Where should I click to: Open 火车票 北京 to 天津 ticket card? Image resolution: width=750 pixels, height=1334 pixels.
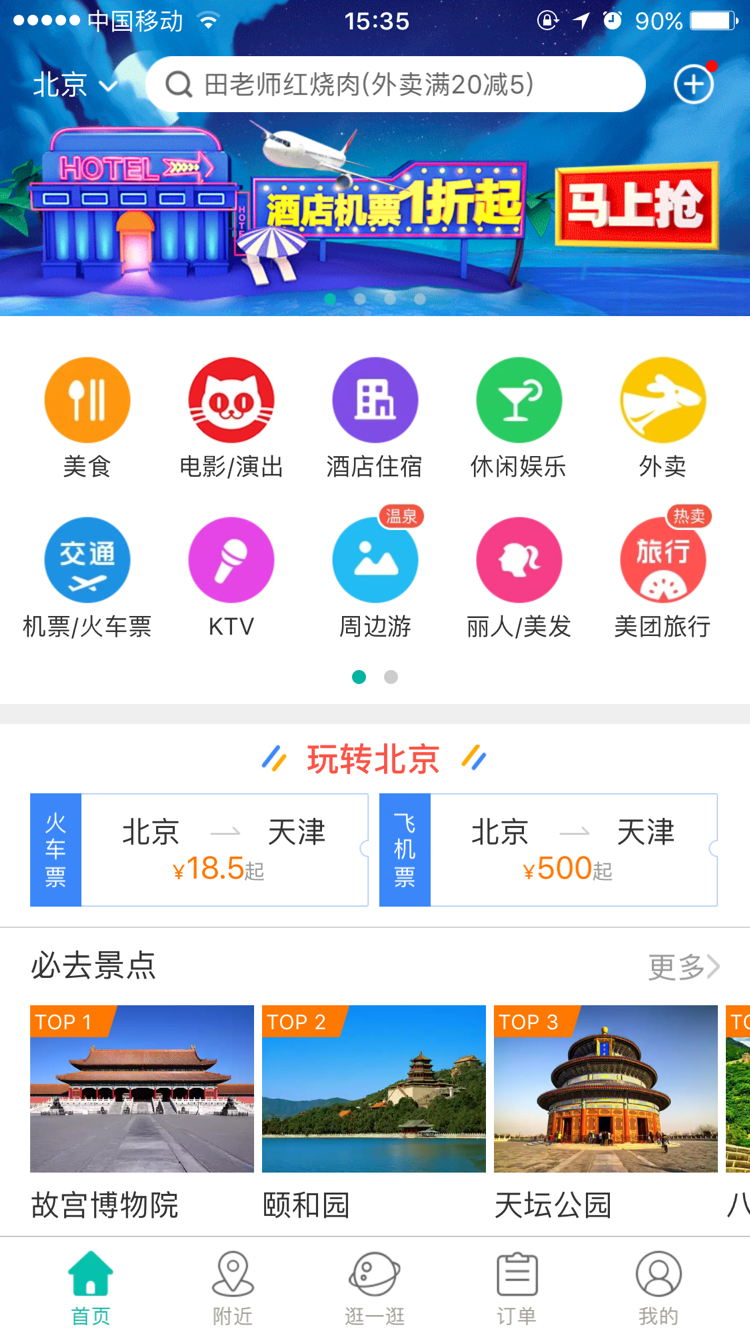coord(200,850)
